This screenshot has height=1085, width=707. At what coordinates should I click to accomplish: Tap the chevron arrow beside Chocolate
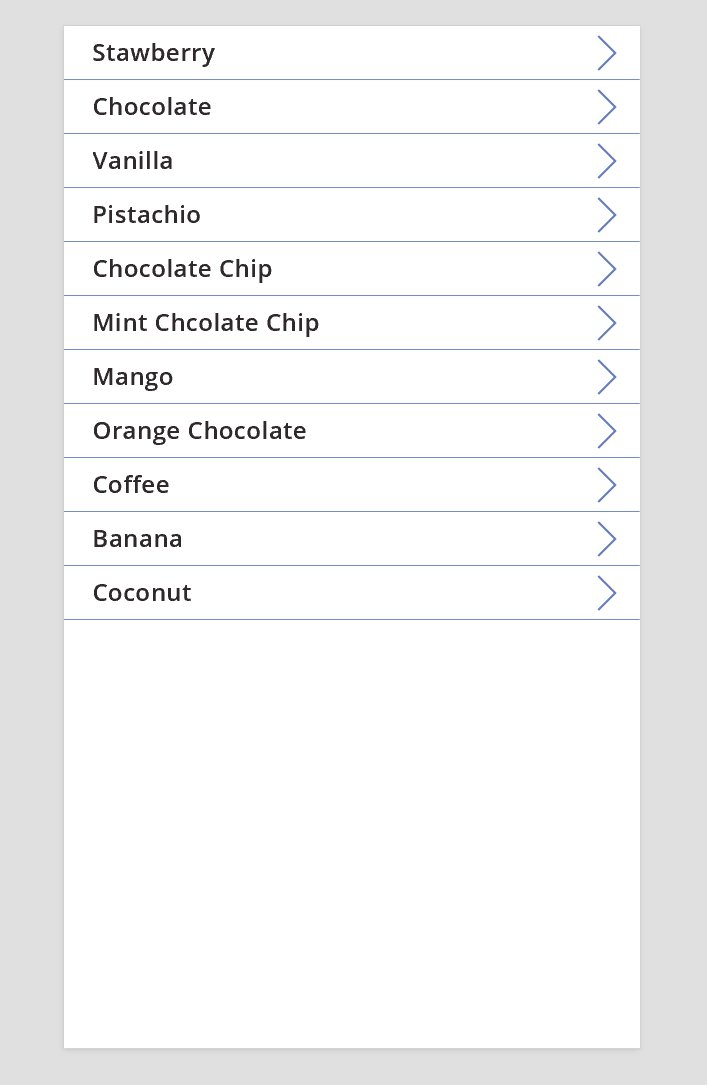[606, 107]
